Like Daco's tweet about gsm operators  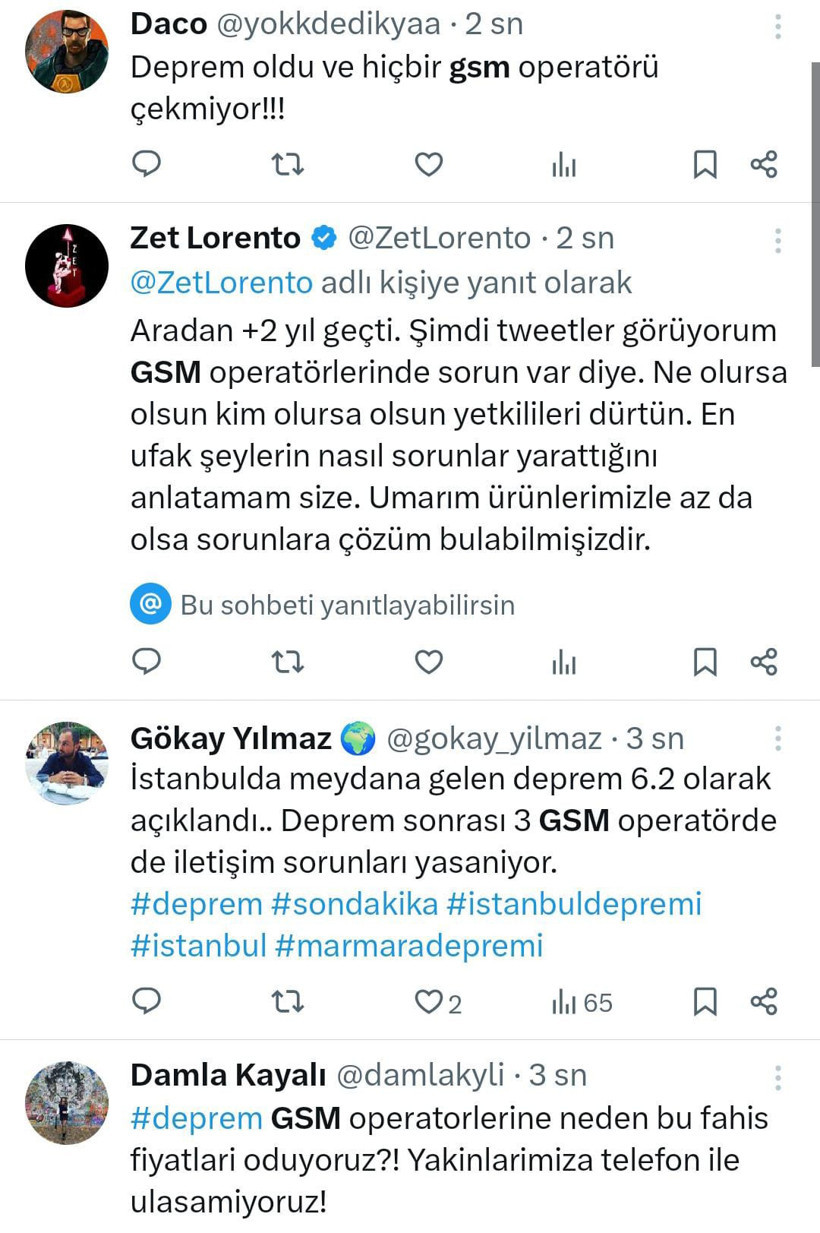(x=428, y=165)
